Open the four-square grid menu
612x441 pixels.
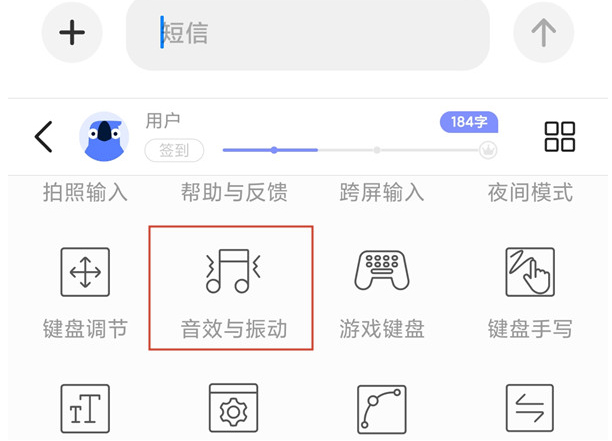click(559, 137)
